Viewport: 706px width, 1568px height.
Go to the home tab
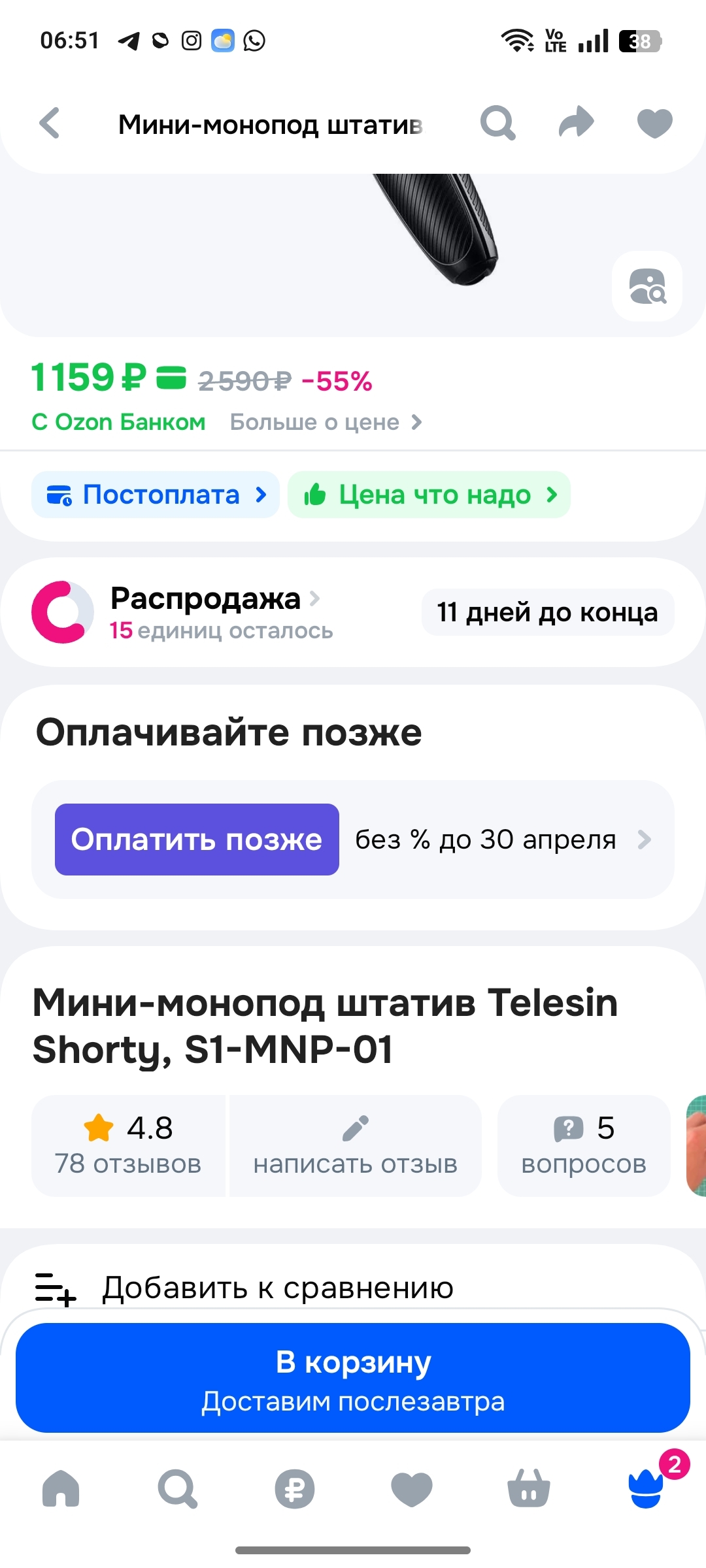(x=61, y=1489)
